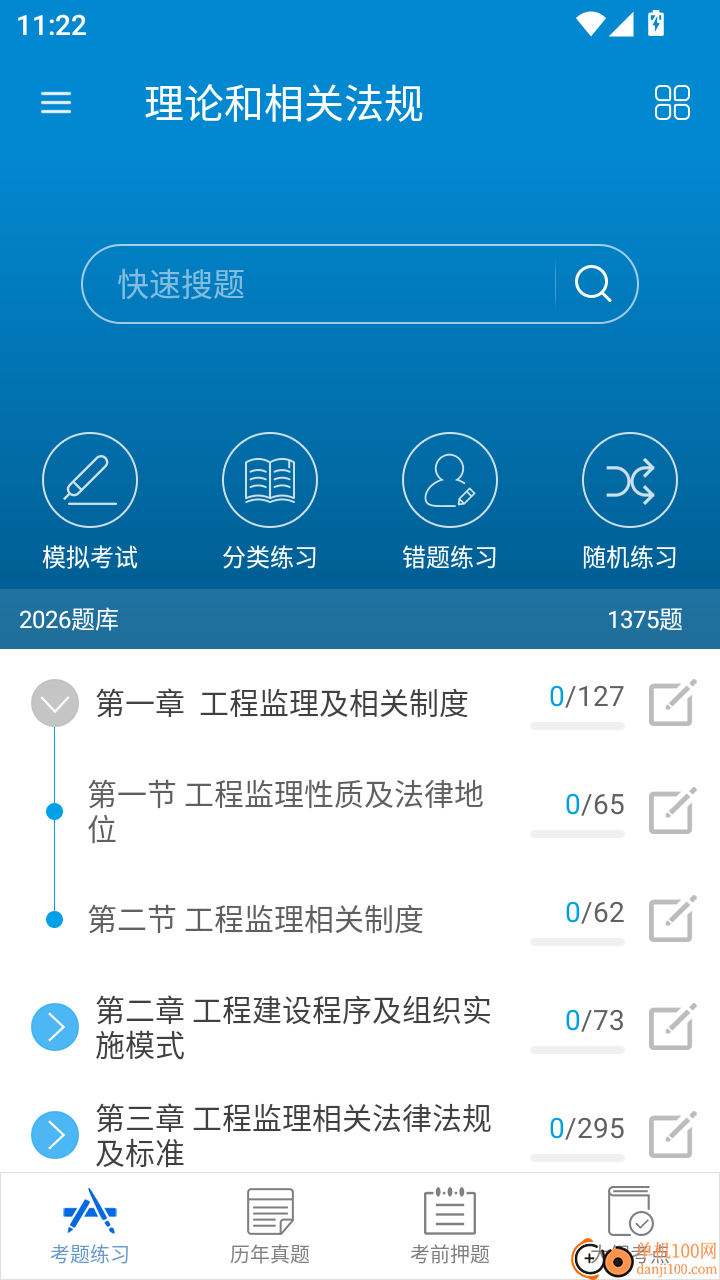The image size is (720, 1280).
Task: Start 随机练习 random practice
Action: coord(629,479)
